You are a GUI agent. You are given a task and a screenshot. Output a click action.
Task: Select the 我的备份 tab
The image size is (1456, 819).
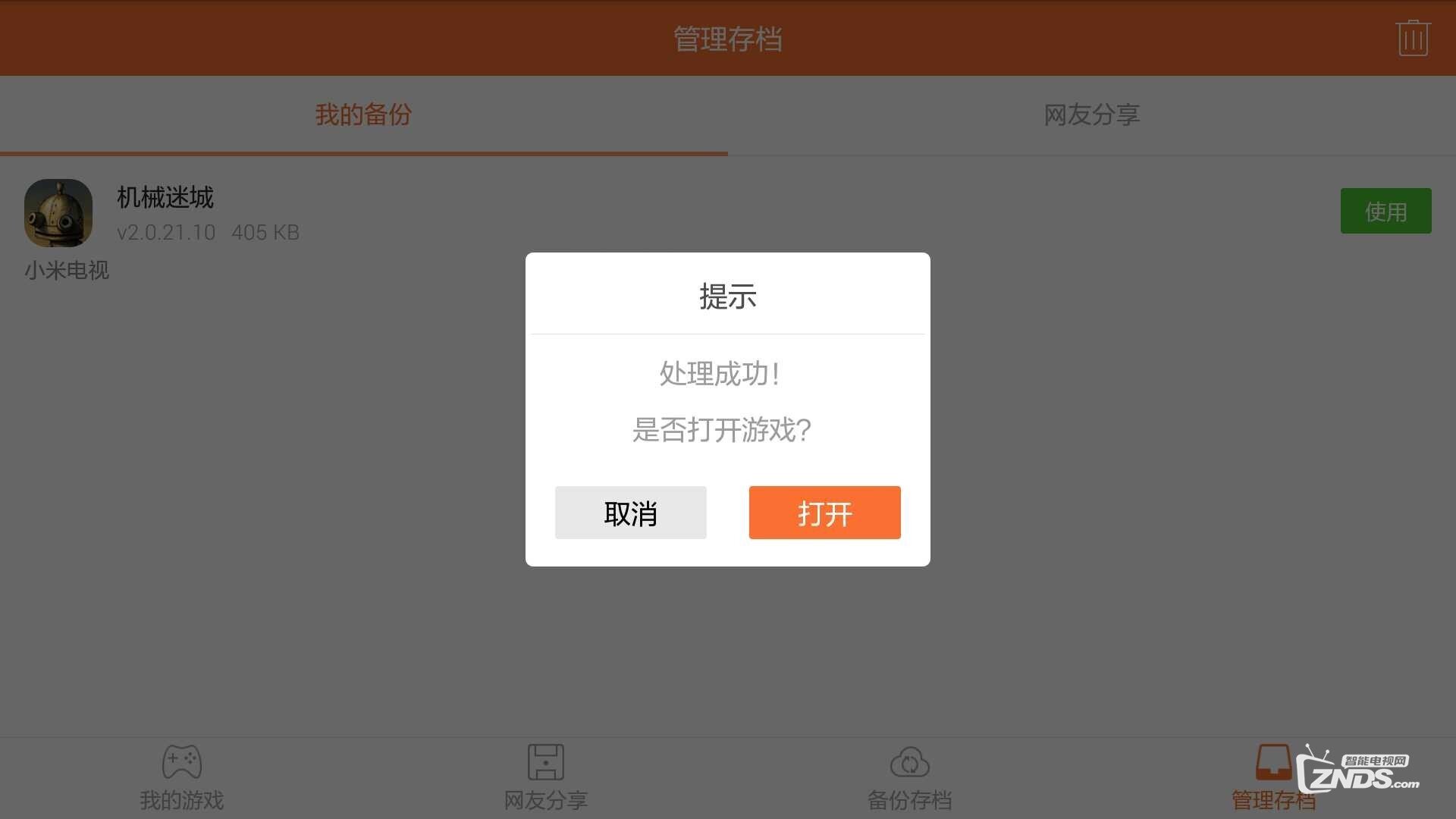[x=363, y=115]
